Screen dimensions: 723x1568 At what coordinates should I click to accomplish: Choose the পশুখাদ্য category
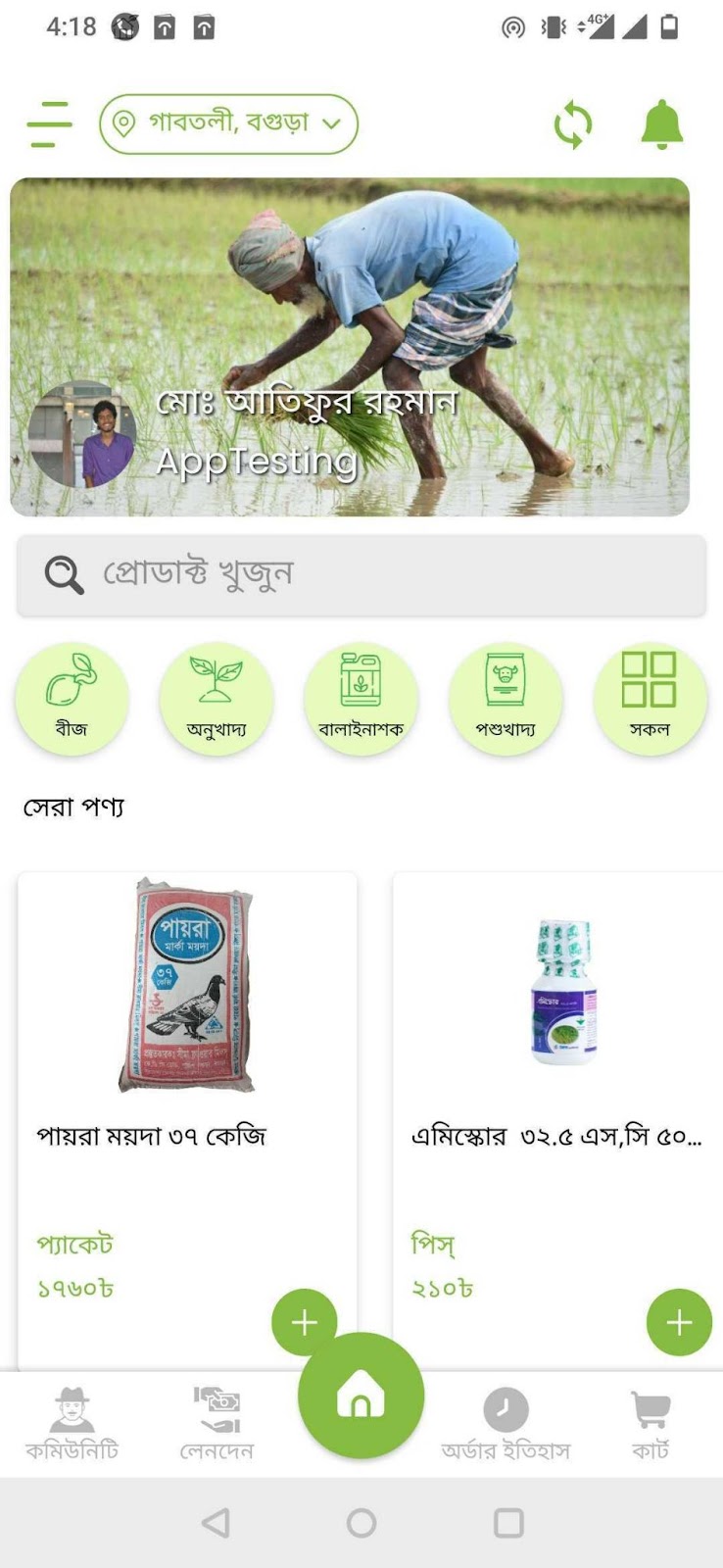(x=506, y=698)
